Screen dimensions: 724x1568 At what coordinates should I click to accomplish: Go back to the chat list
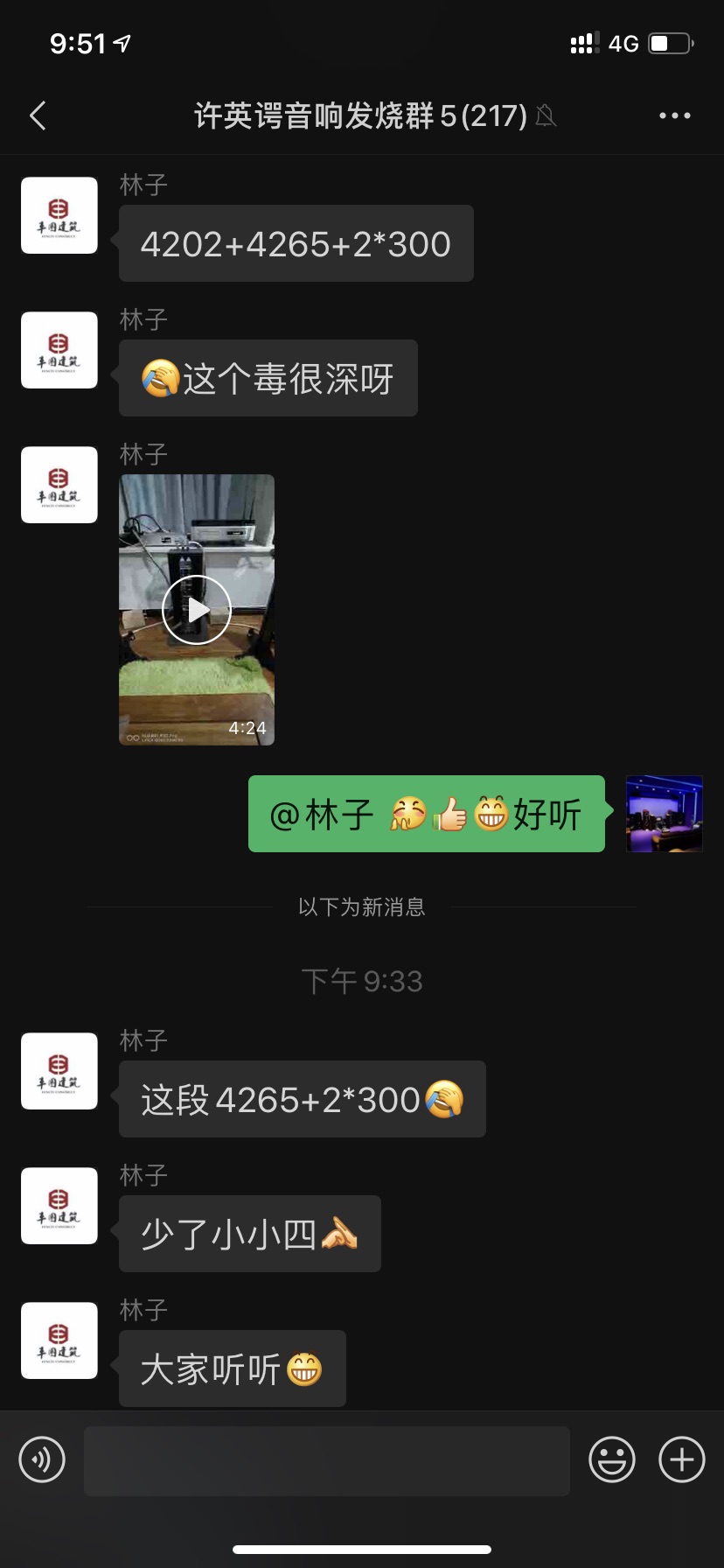pyautogui.click(x=38, y=115)
